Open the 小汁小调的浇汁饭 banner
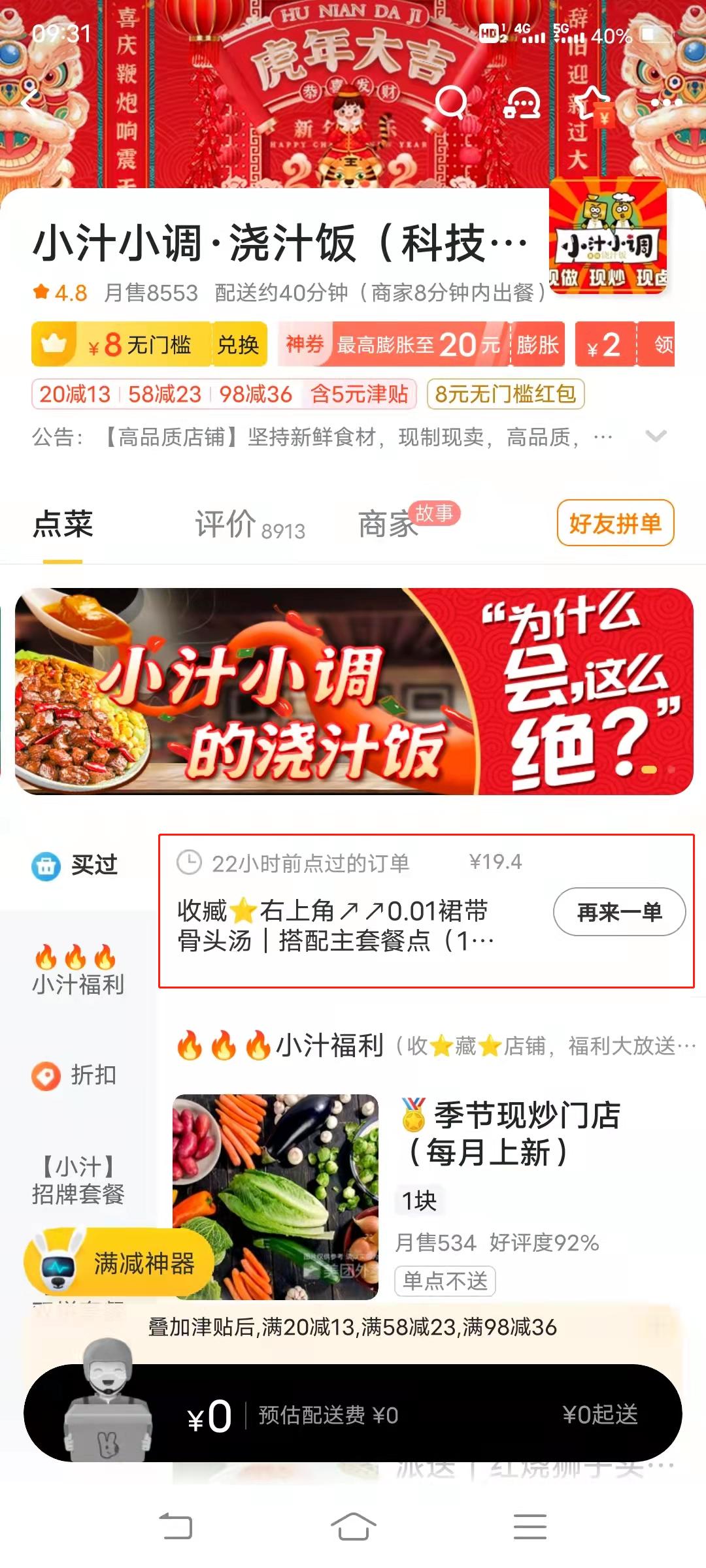 [x=354, y=691]
